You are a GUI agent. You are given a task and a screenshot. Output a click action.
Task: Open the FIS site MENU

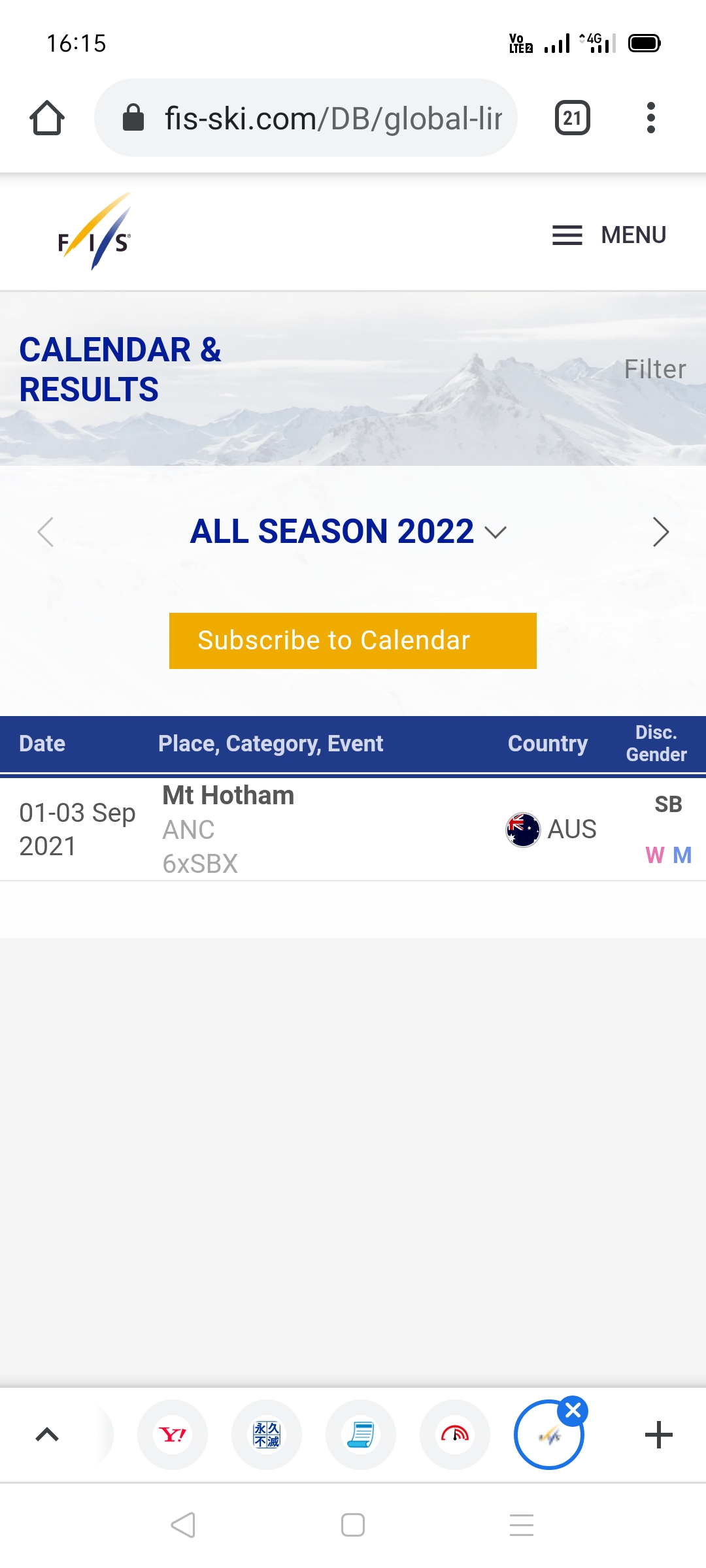pos(609,235)
